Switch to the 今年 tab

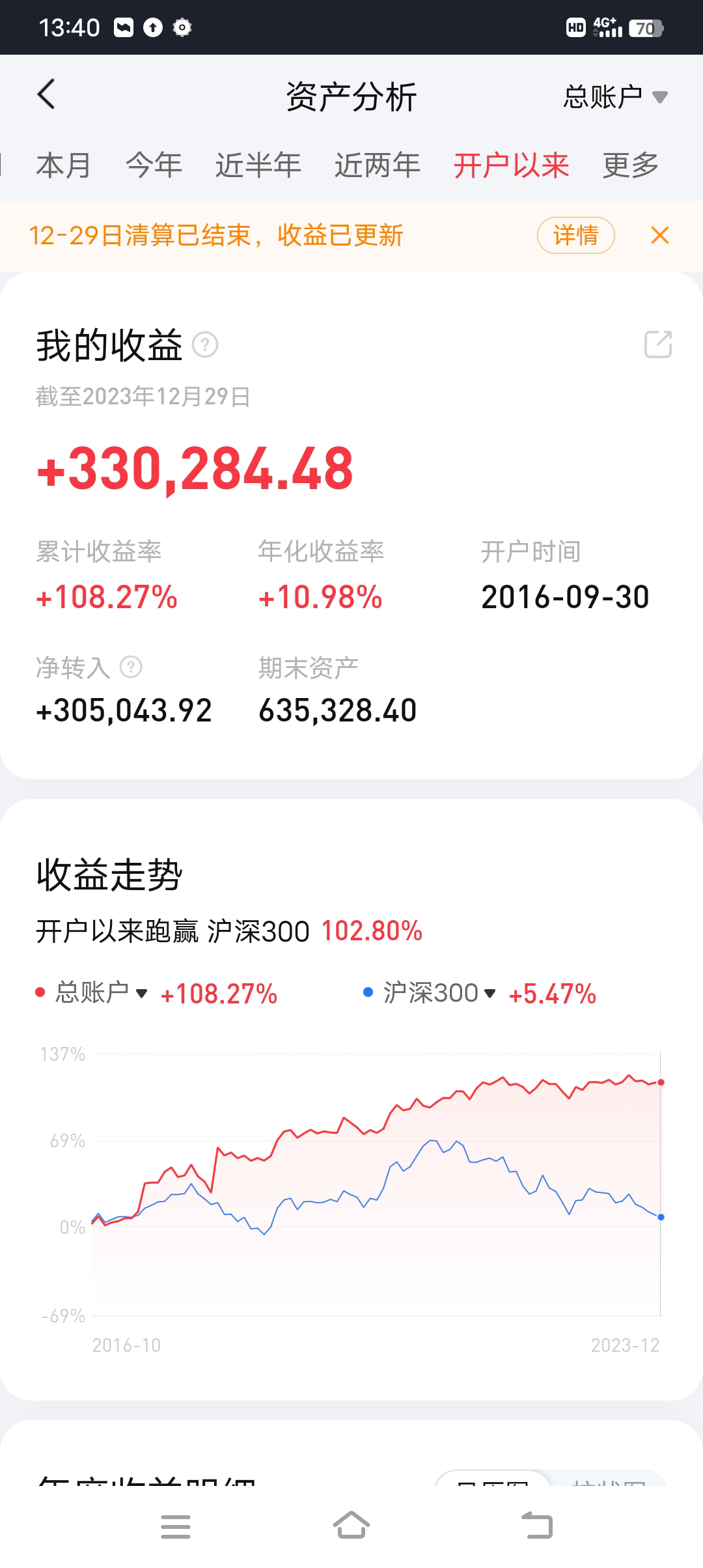click(154, 165)
